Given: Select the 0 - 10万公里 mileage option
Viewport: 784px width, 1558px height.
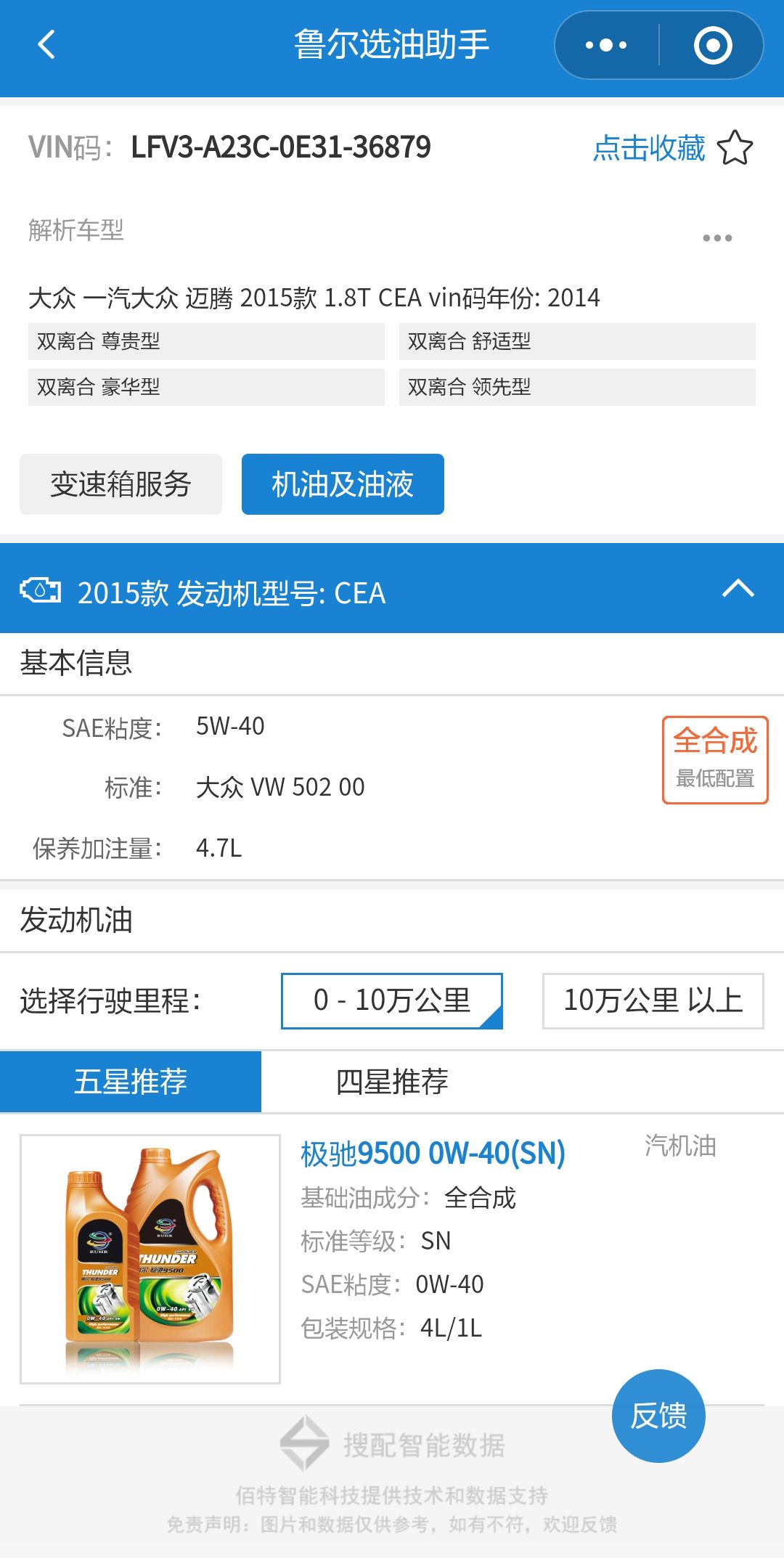Looking at the screenshot, I should pyautogui.click(x=392, y=1000).
